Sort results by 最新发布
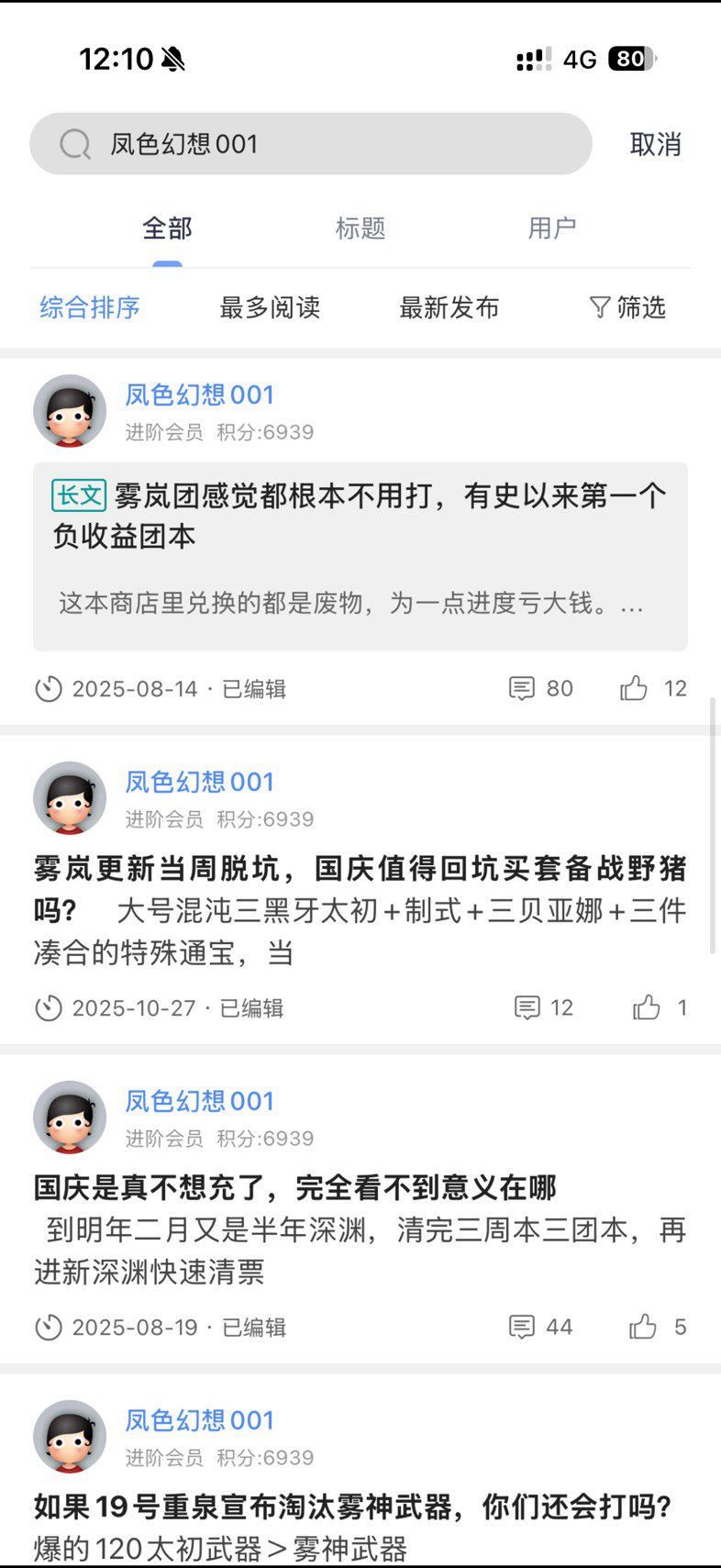The height and width of the screenshot is (1568, 721). [449, 307]
